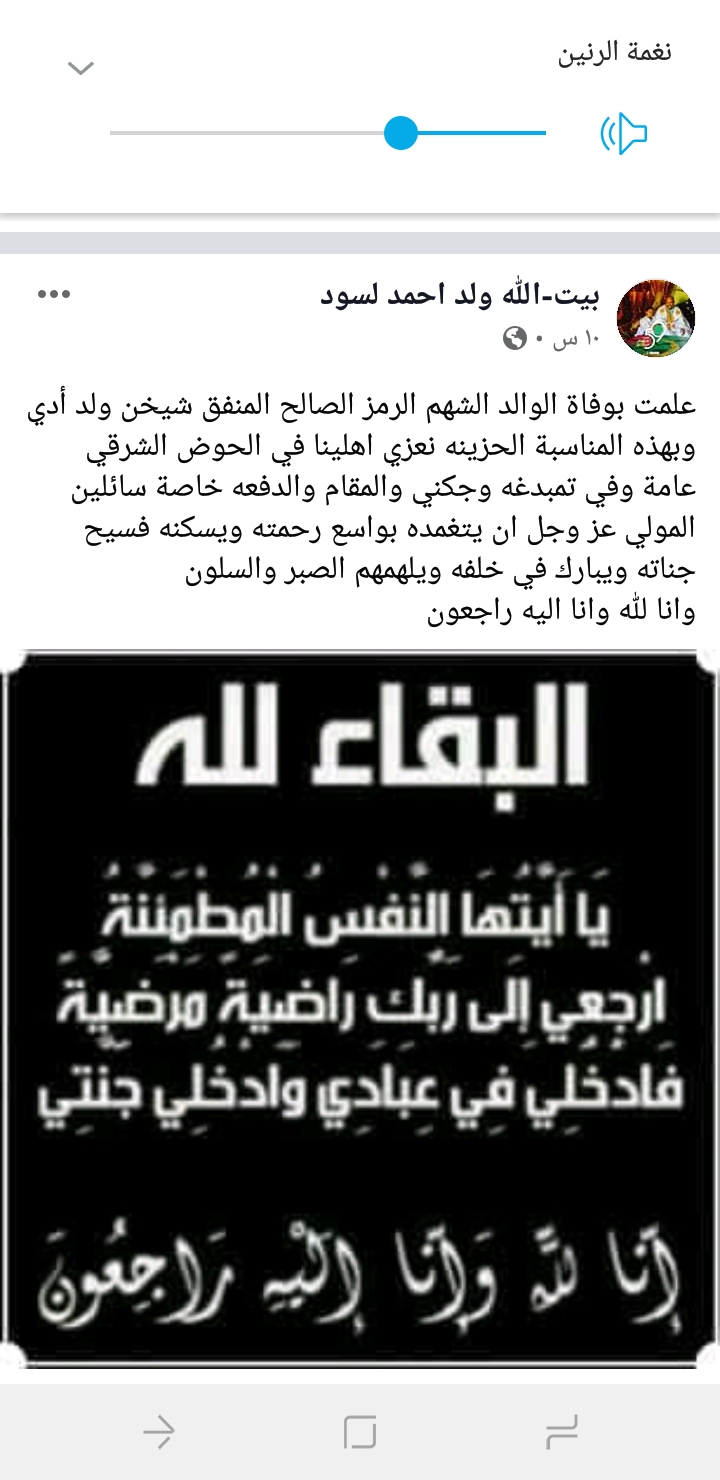Mute the ringtone via speaker icon

(x=624, y=133)
